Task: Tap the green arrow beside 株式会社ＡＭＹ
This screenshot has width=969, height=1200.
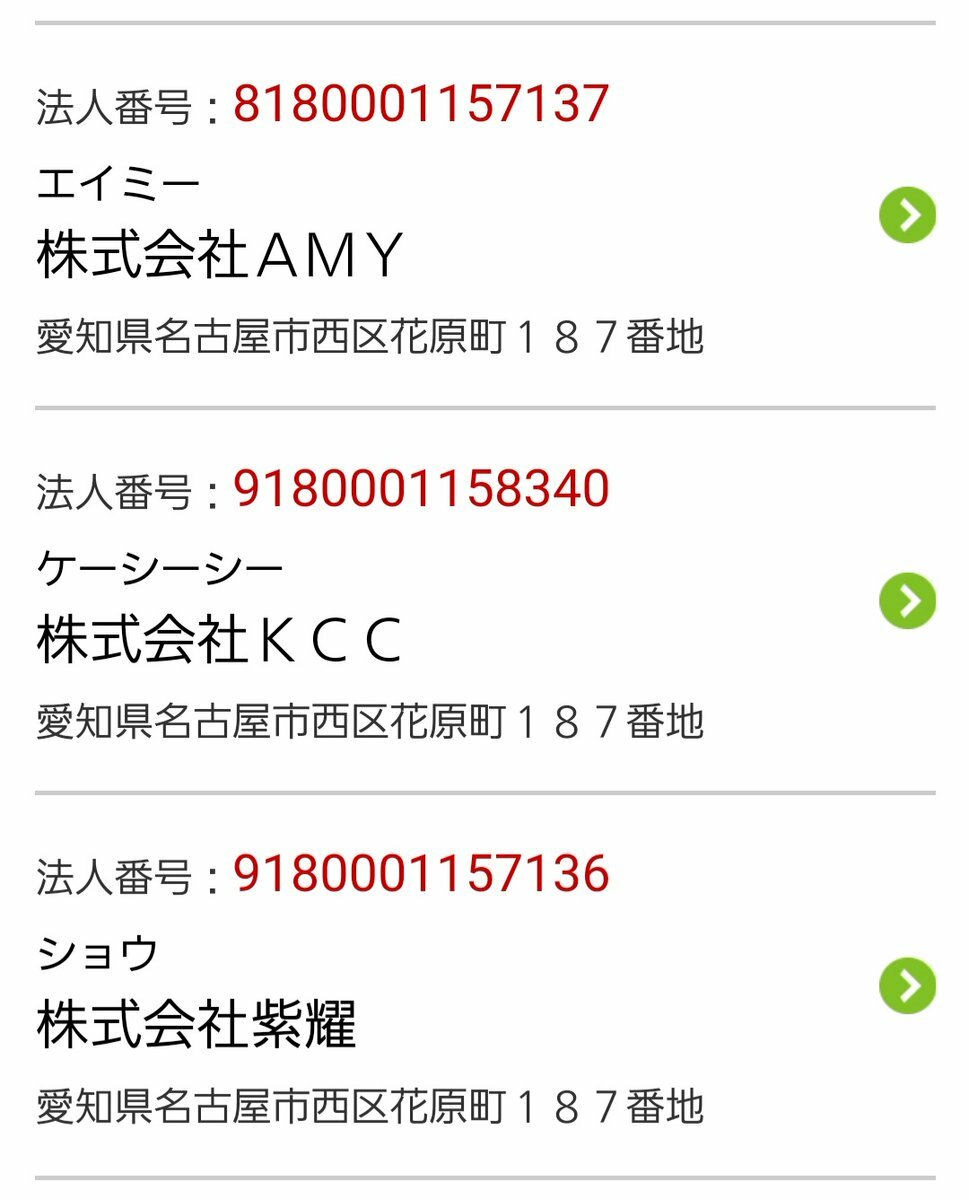Action: coord(907,215)
